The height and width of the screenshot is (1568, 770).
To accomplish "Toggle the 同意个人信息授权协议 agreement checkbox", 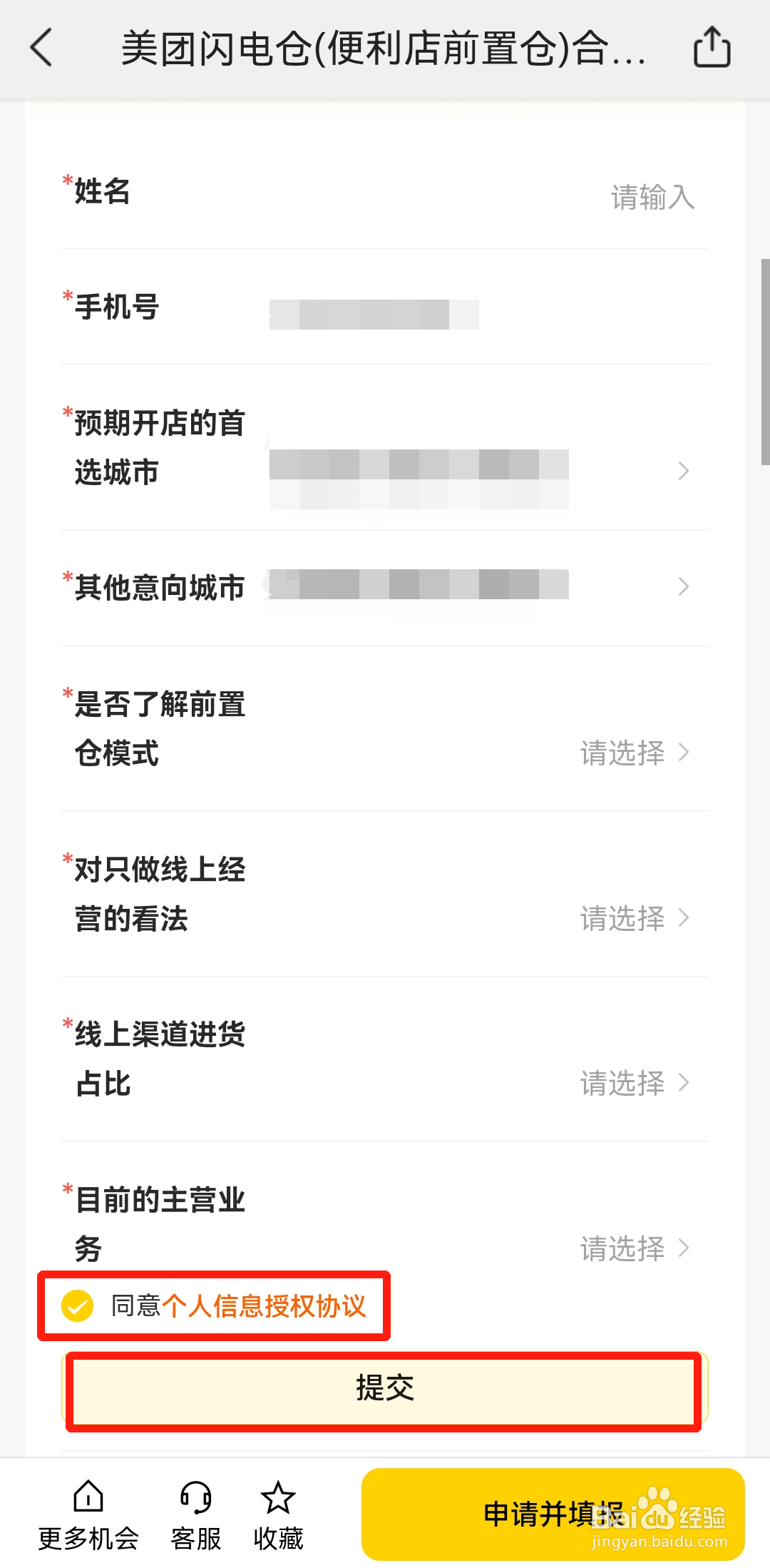I will (x=76, y=1307).
